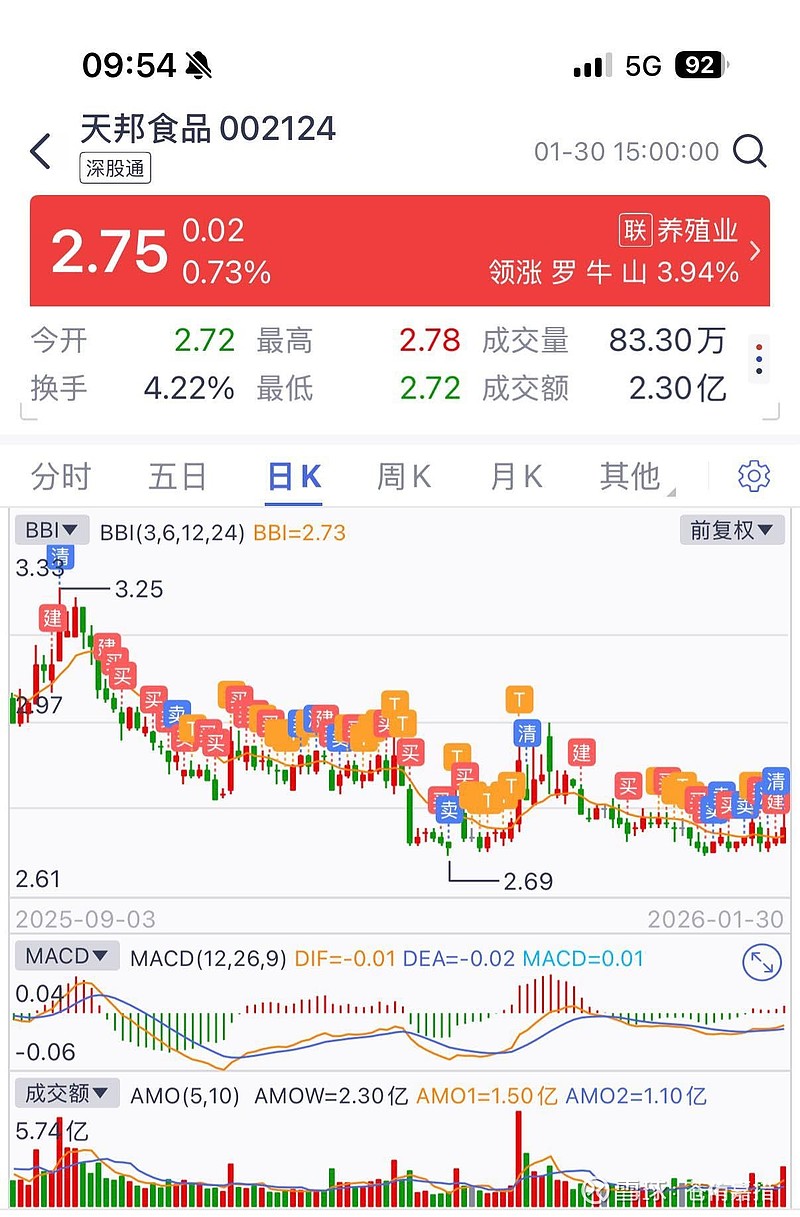This screenshot has width=800, height=1217.
Task: Expand the 其他 chart type menu
Action: click(x=631, y=477)
